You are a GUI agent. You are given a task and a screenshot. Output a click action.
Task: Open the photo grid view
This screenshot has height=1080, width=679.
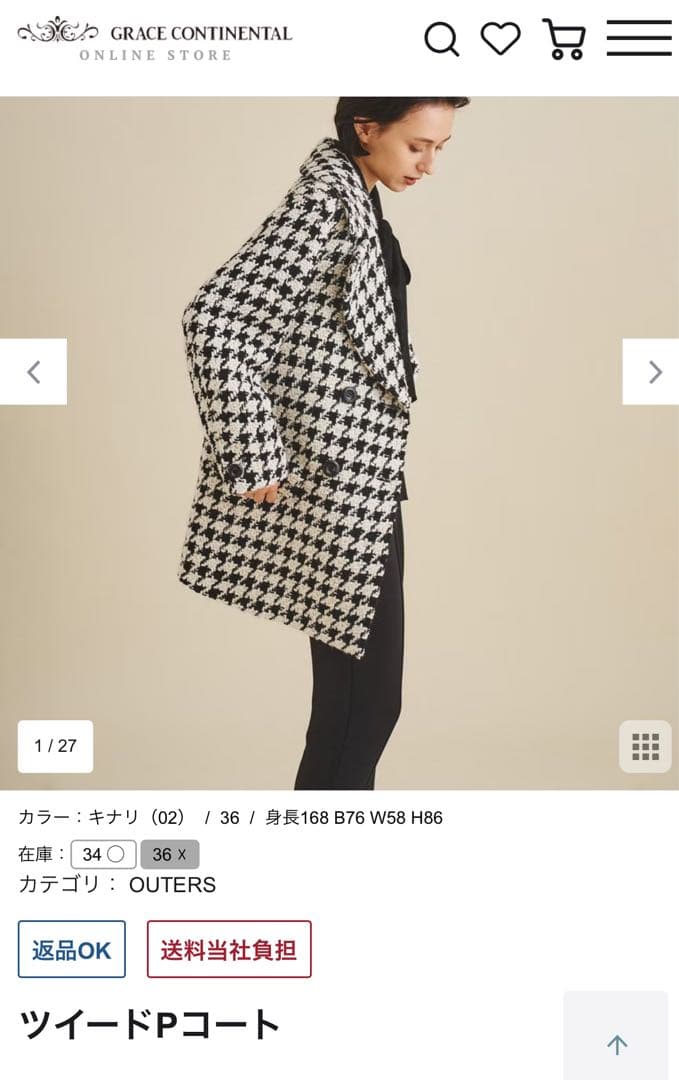645,746
